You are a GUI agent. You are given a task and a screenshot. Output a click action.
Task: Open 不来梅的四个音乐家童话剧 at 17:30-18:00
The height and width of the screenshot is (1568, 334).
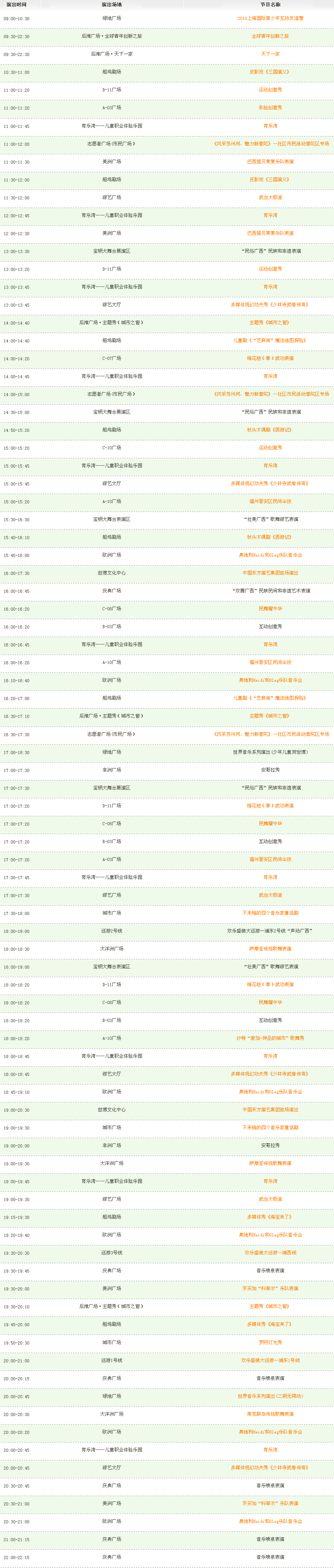click(x=270, y=912)
